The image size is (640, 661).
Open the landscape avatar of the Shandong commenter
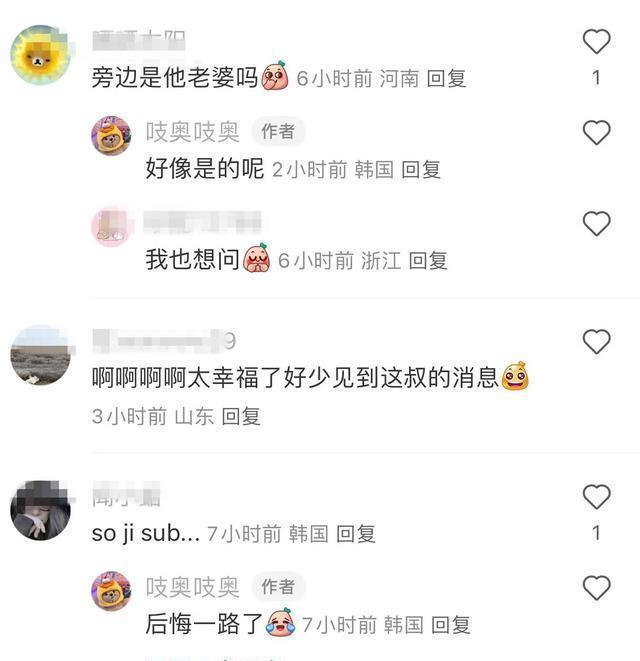(40, 355)
